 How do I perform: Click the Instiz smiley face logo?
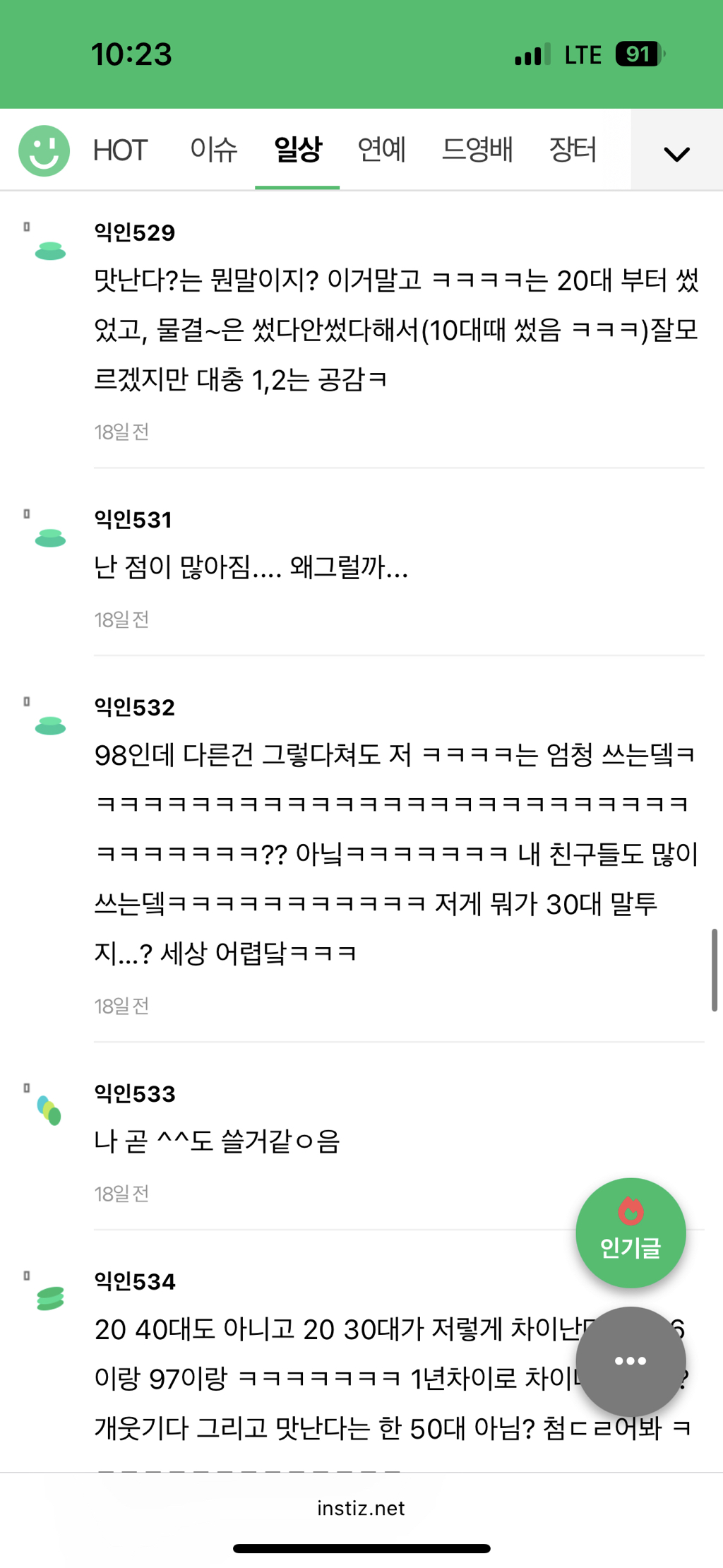click(x=42, y=150)
